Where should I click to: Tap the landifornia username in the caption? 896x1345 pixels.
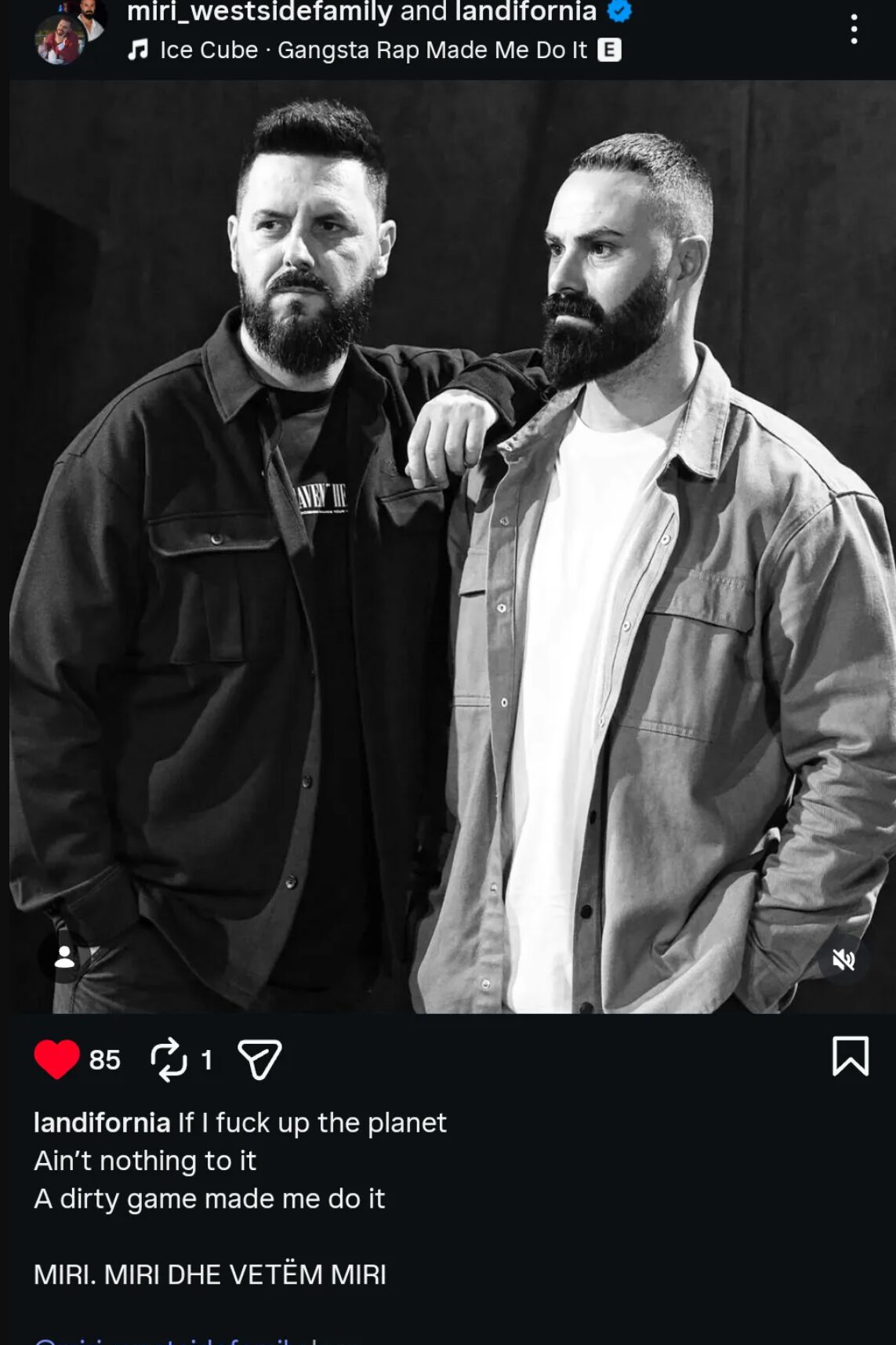click(x=102, y=1123)
